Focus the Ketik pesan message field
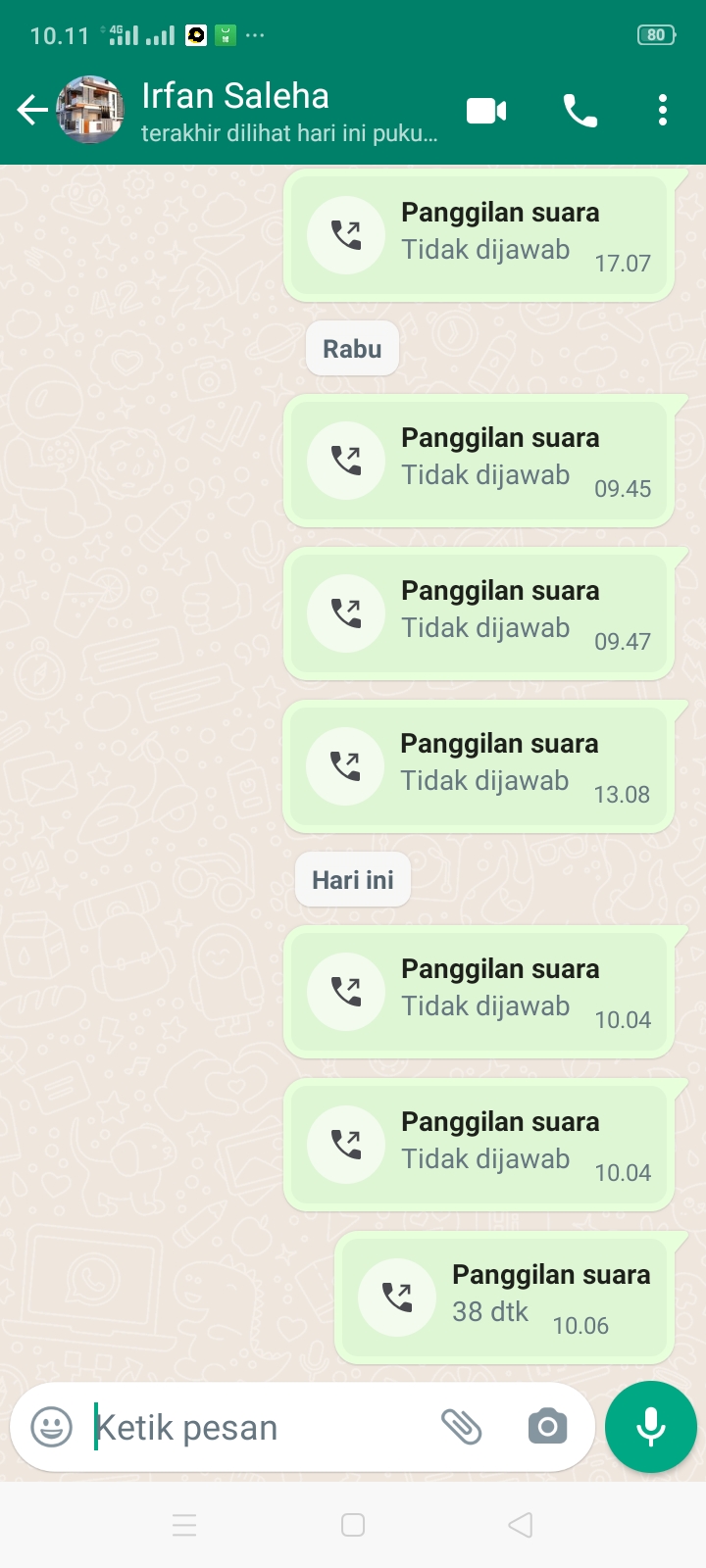 point(255,1427)
